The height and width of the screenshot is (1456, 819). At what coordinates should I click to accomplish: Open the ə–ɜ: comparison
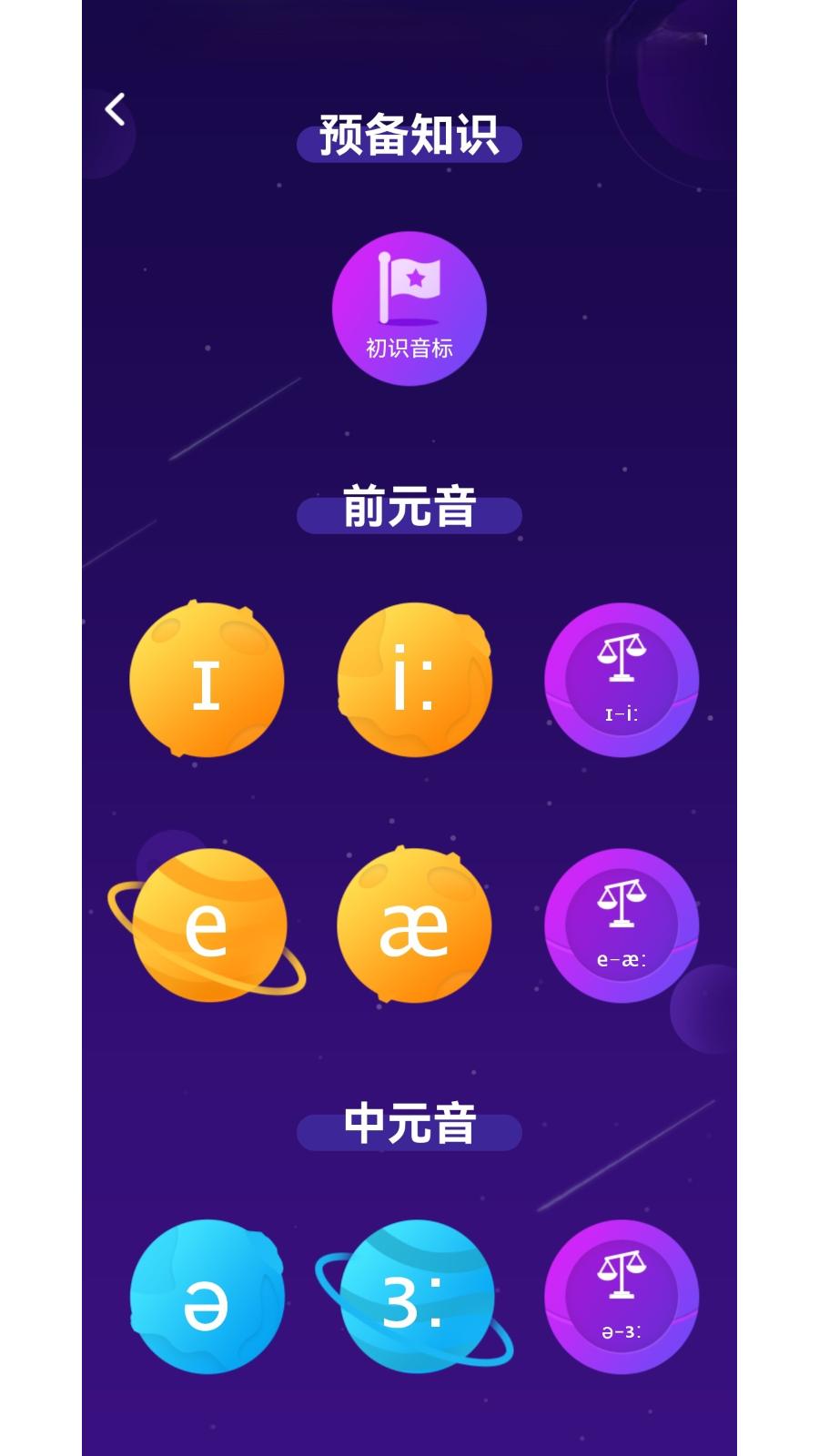622,1298
